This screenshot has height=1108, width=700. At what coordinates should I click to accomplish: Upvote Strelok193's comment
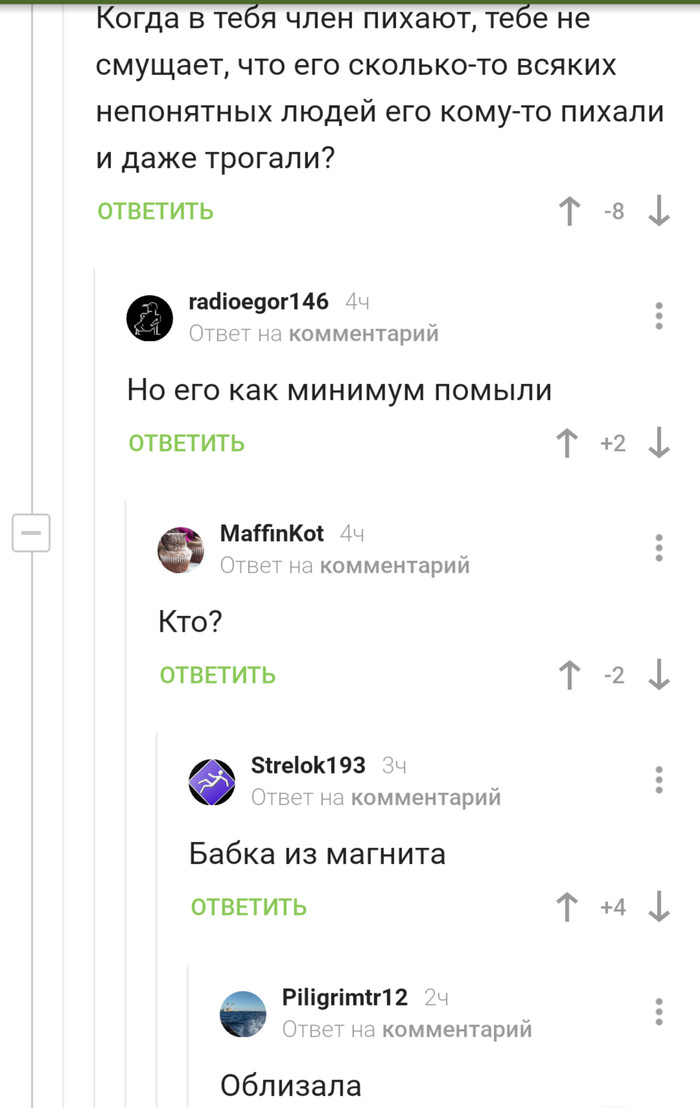[568, 907]
